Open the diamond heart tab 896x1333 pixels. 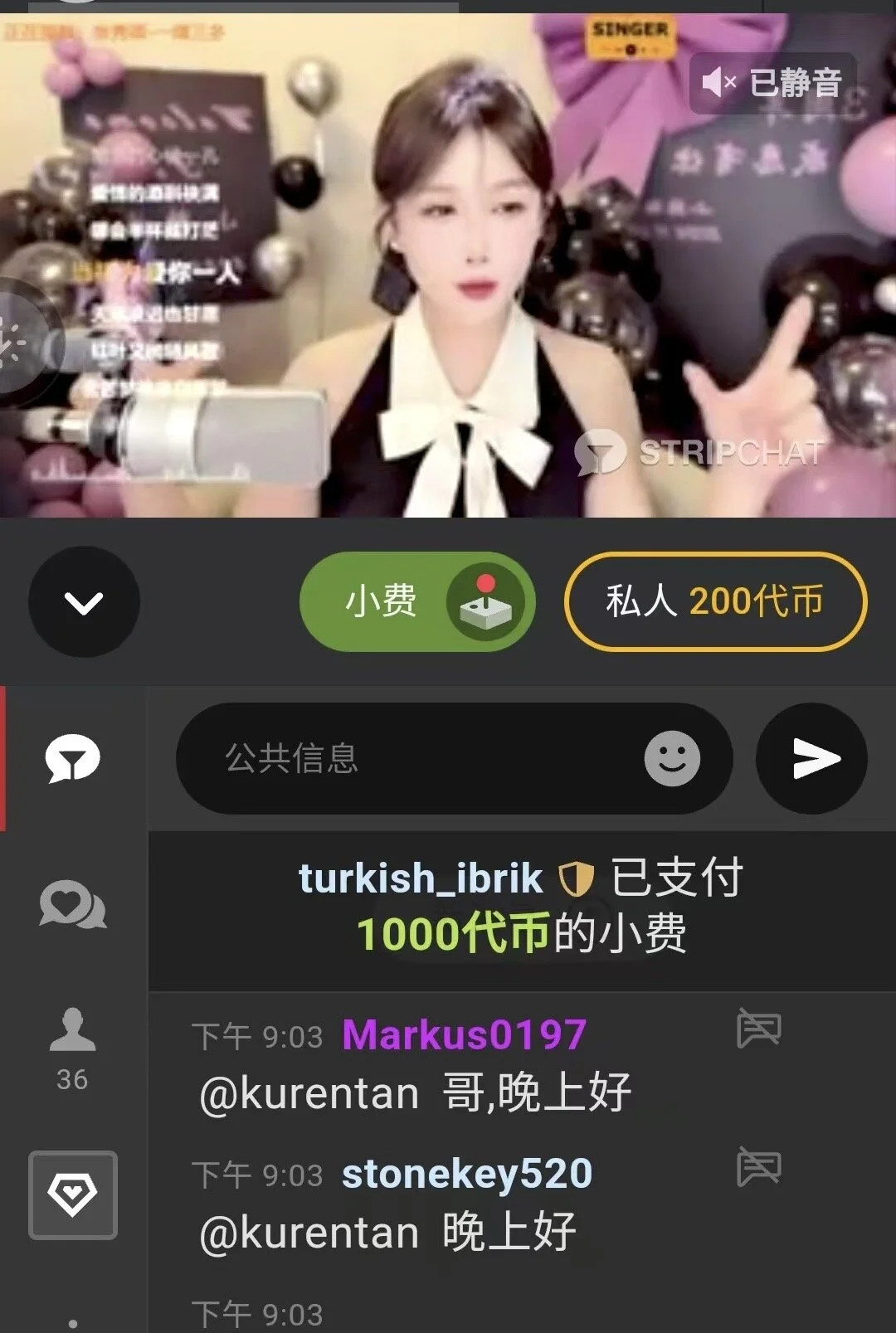click(73, 1194)
